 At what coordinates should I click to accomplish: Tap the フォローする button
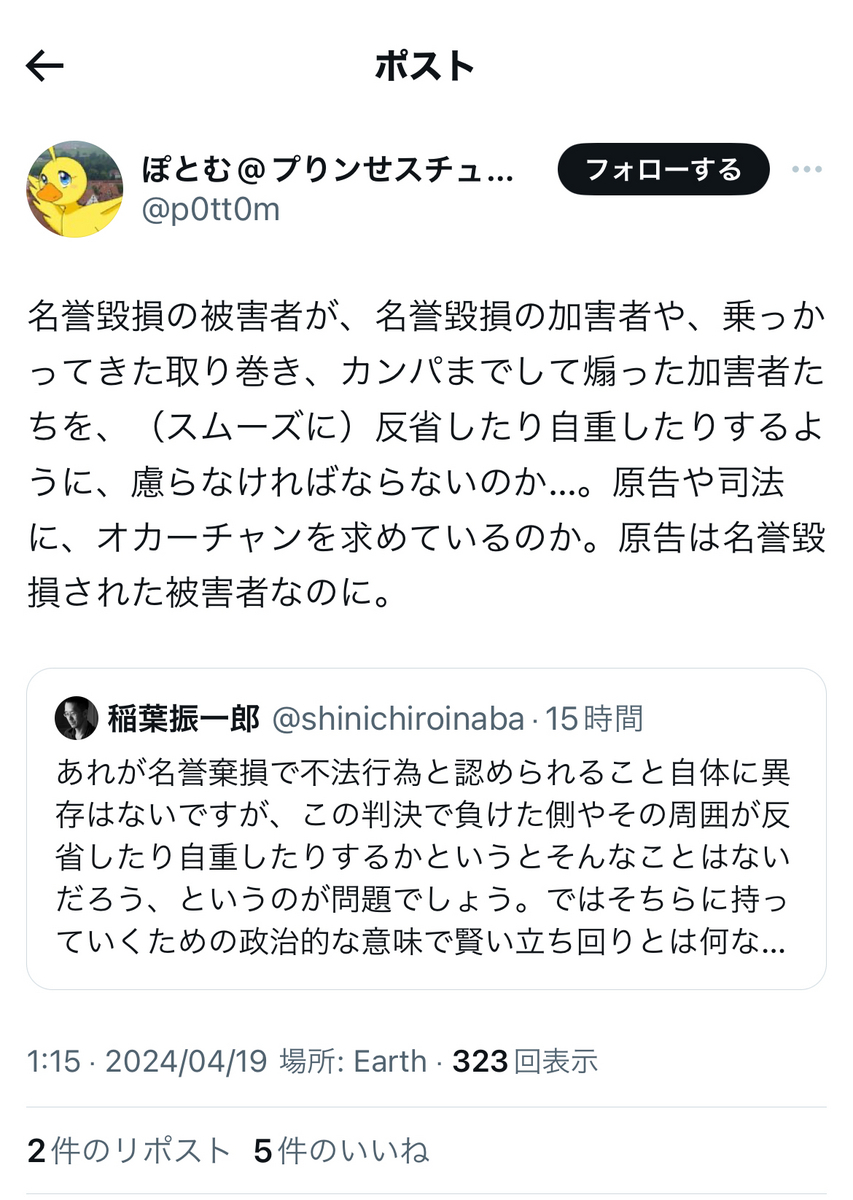point(663,169)
